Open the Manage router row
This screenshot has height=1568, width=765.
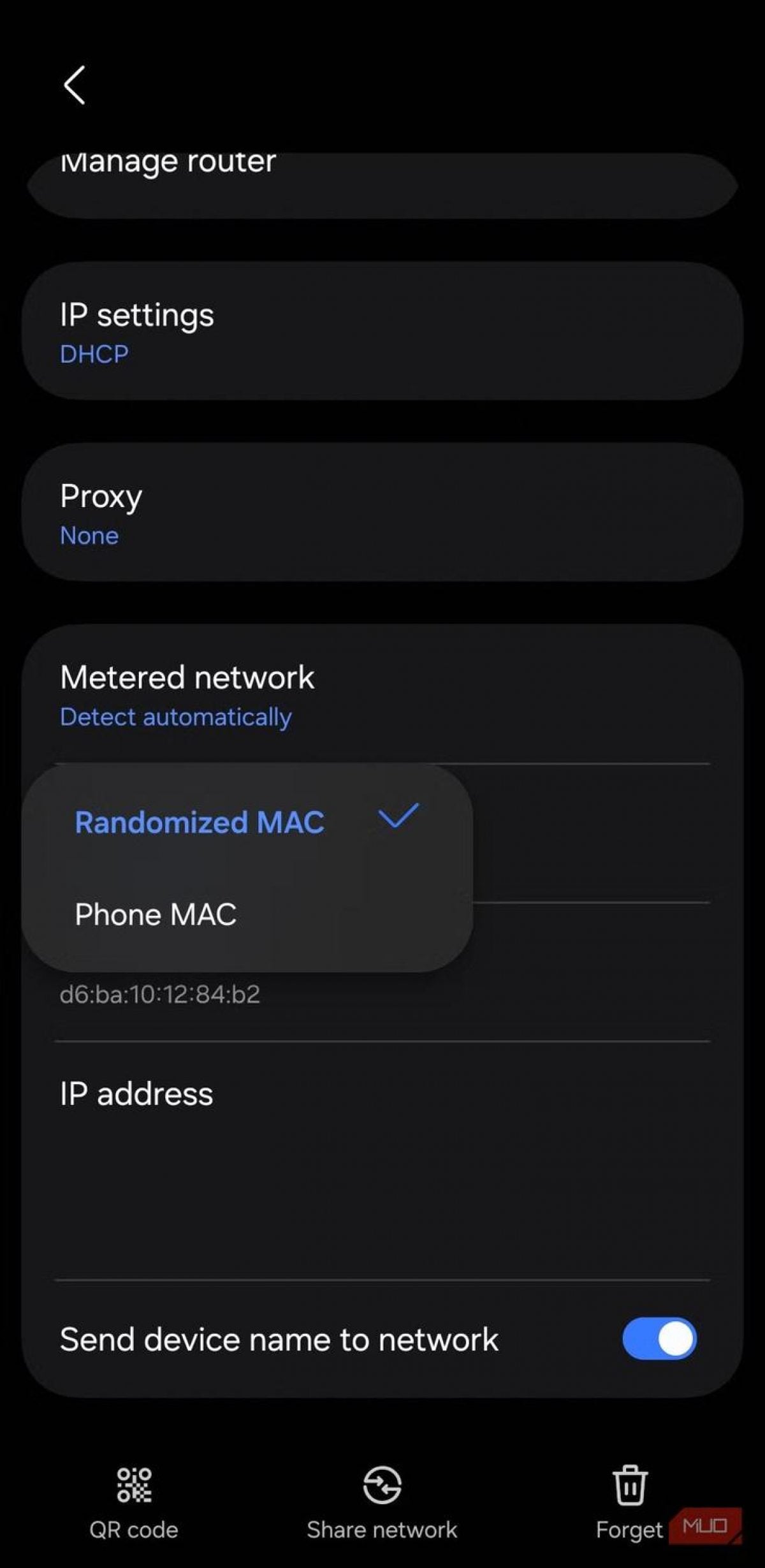(382, 182)
